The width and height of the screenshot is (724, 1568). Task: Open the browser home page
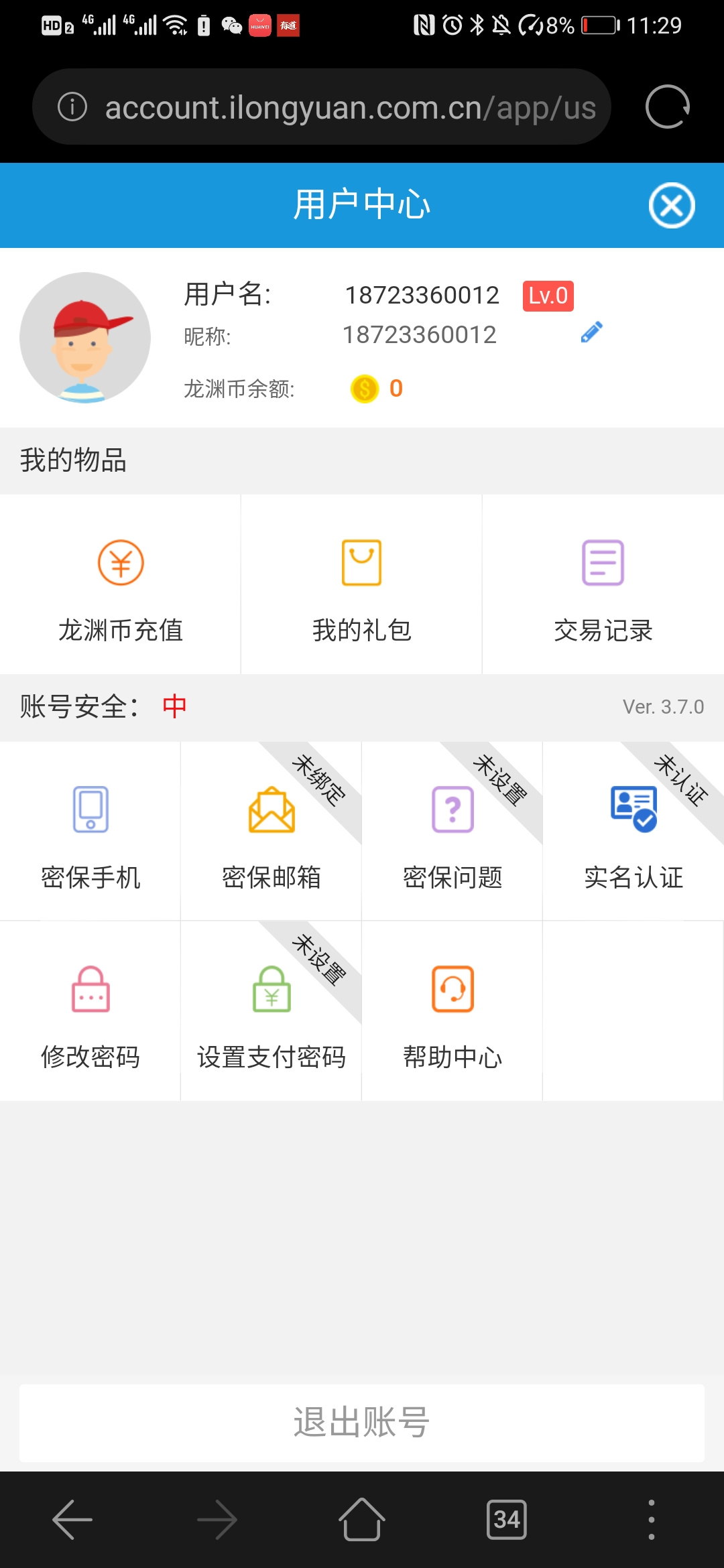click(x=362, y=1520)
